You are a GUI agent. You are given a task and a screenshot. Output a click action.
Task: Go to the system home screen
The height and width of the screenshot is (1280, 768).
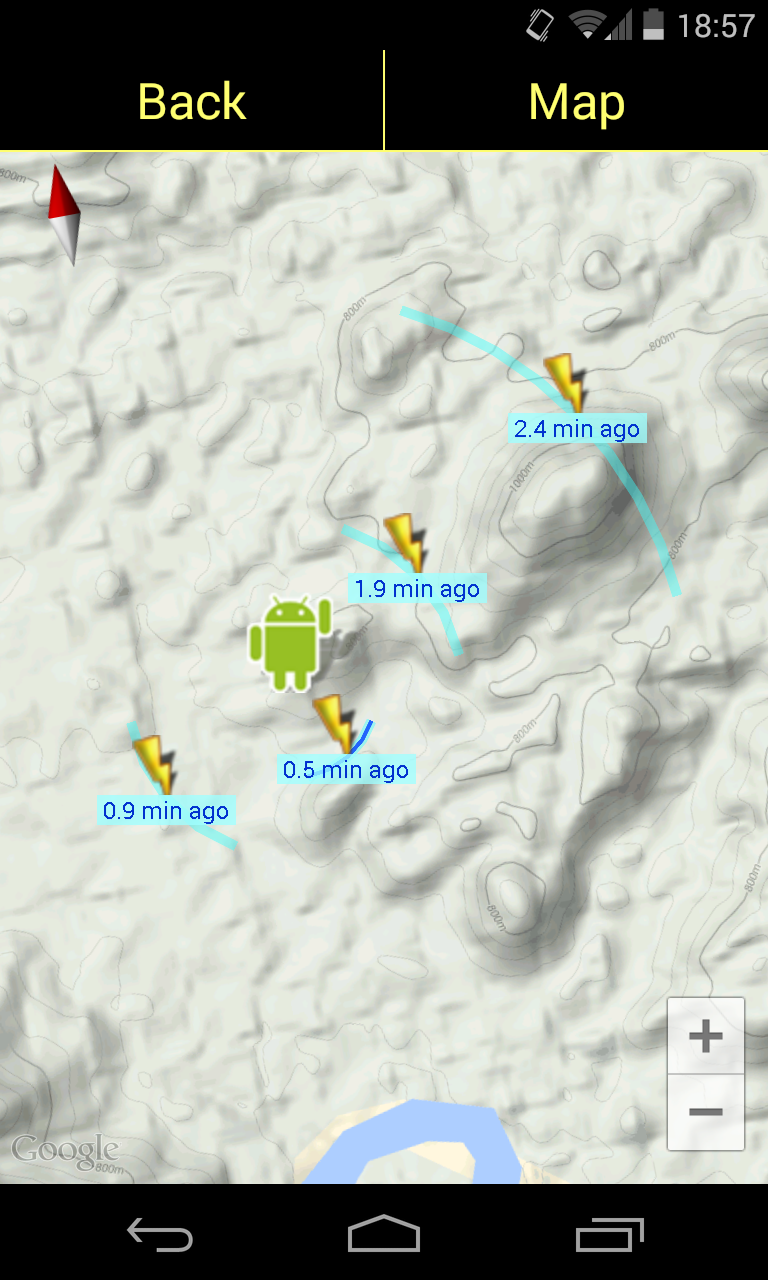pos(384,1234)
